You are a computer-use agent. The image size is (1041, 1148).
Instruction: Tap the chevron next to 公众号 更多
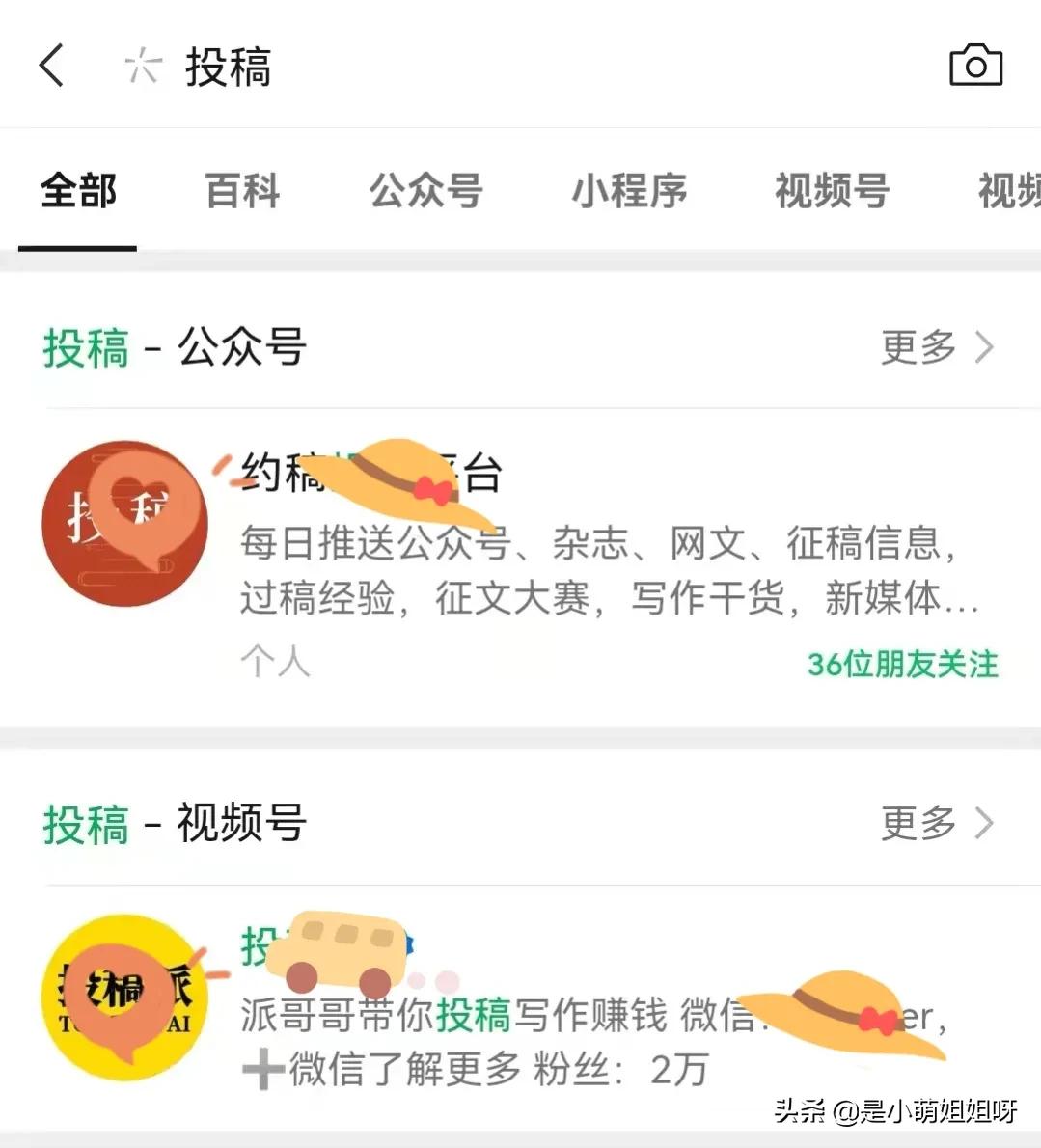pyautogui.click(x=985, y=347)
